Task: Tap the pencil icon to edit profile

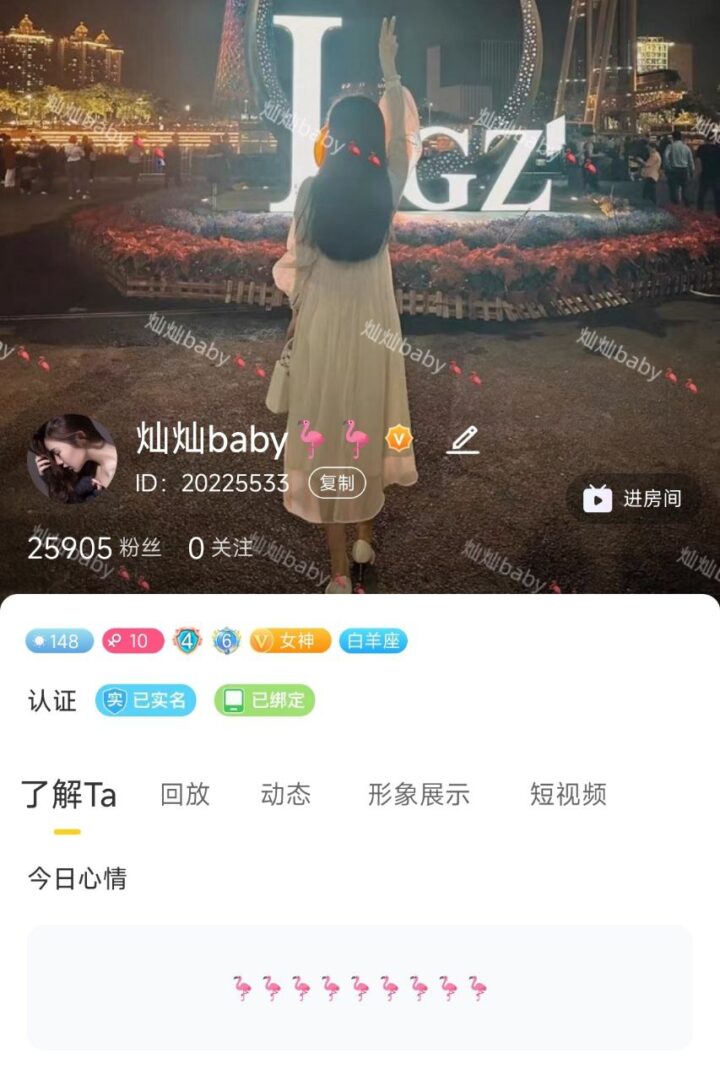Action: (x=463, y=439)
